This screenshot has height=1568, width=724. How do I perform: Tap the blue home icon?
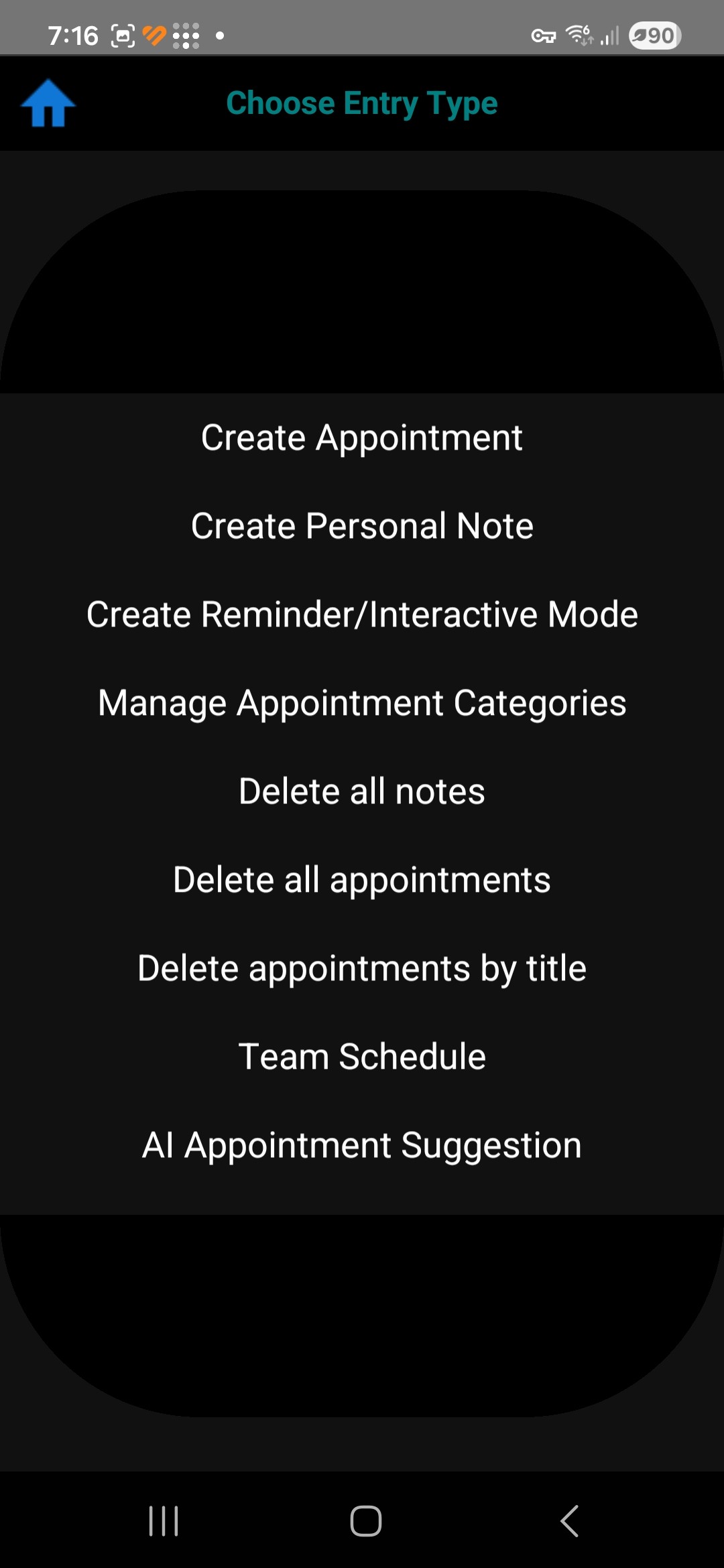coord(48,103)
